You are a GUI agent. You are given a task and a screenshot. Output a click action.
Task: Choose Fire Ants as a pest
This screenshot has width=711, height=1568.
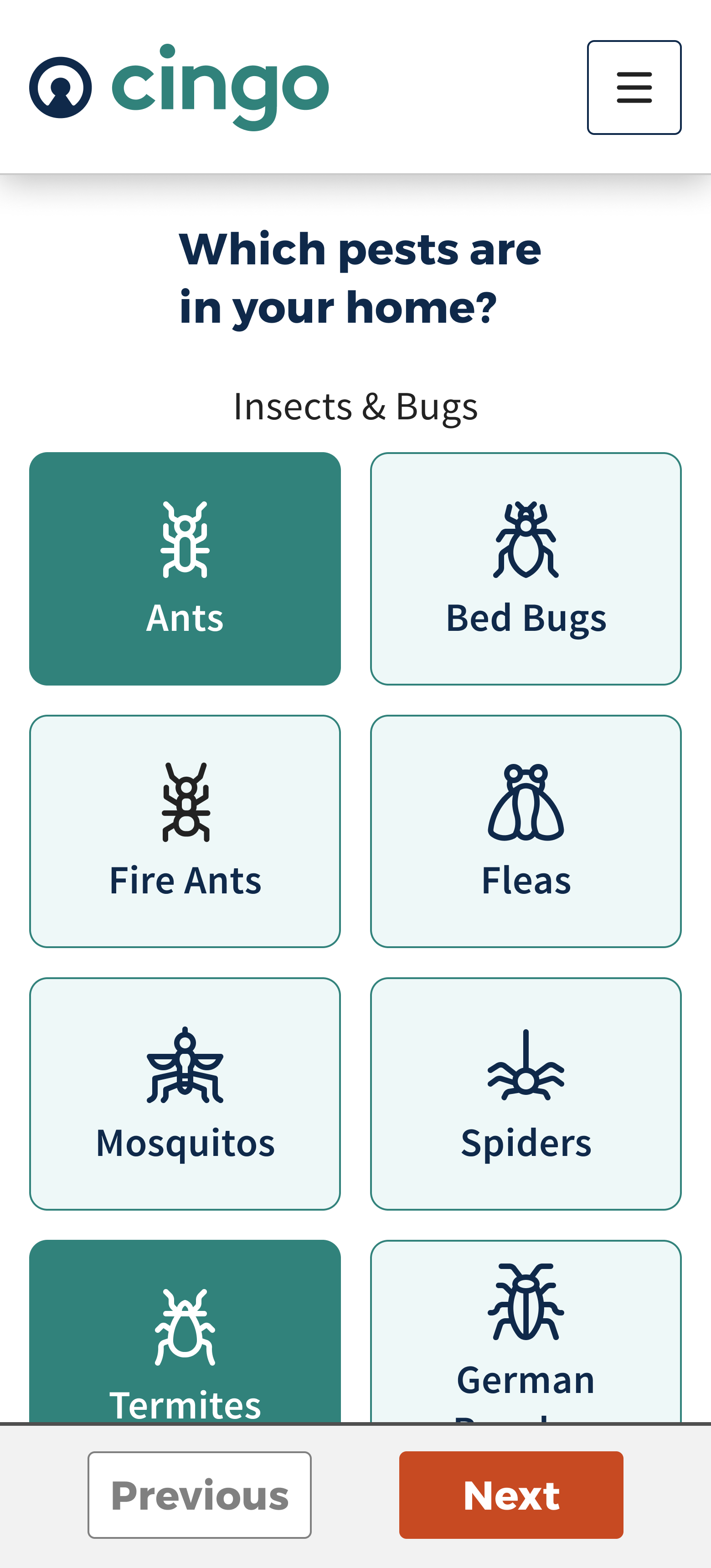click(x=185, y=831)
